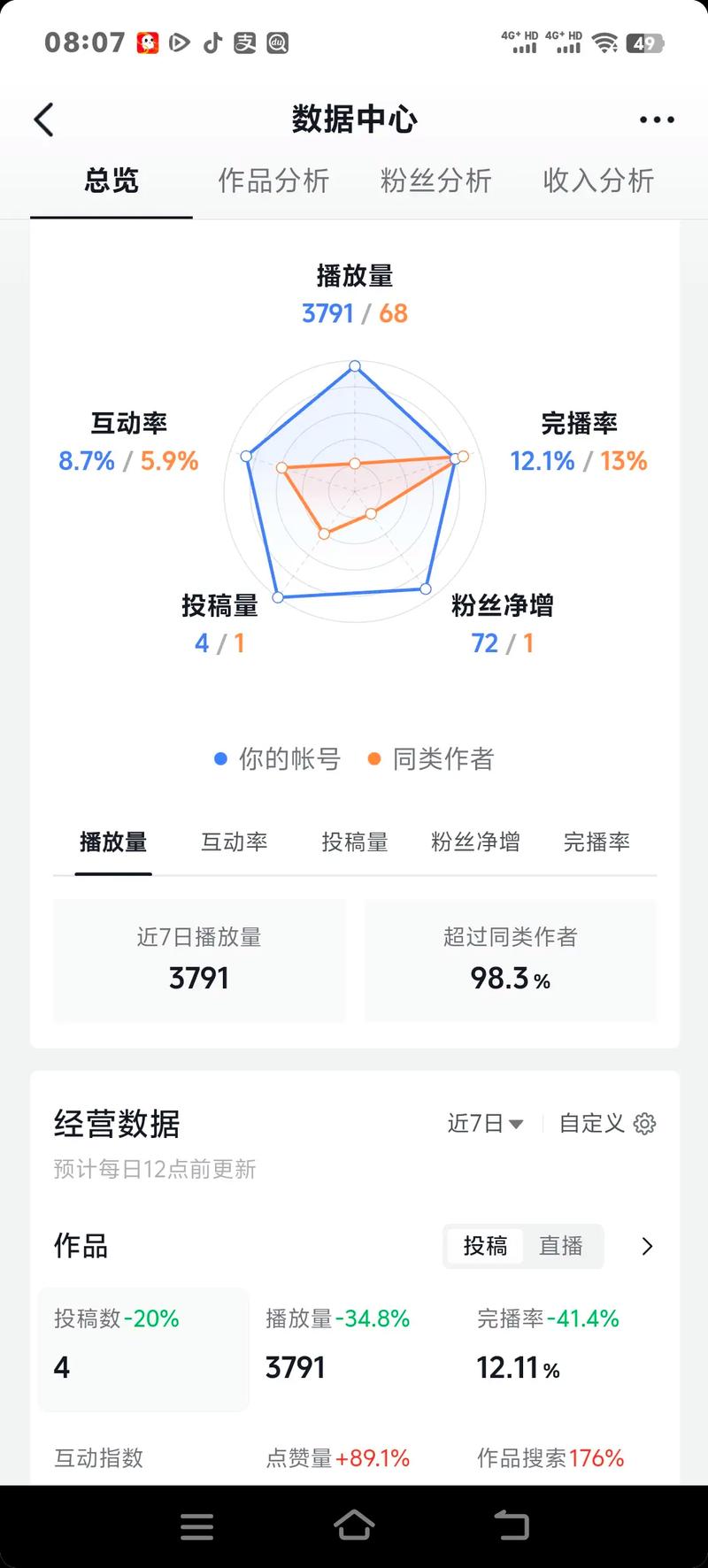Select the 投稿 segment under 作品

(x=485, y=1246)
